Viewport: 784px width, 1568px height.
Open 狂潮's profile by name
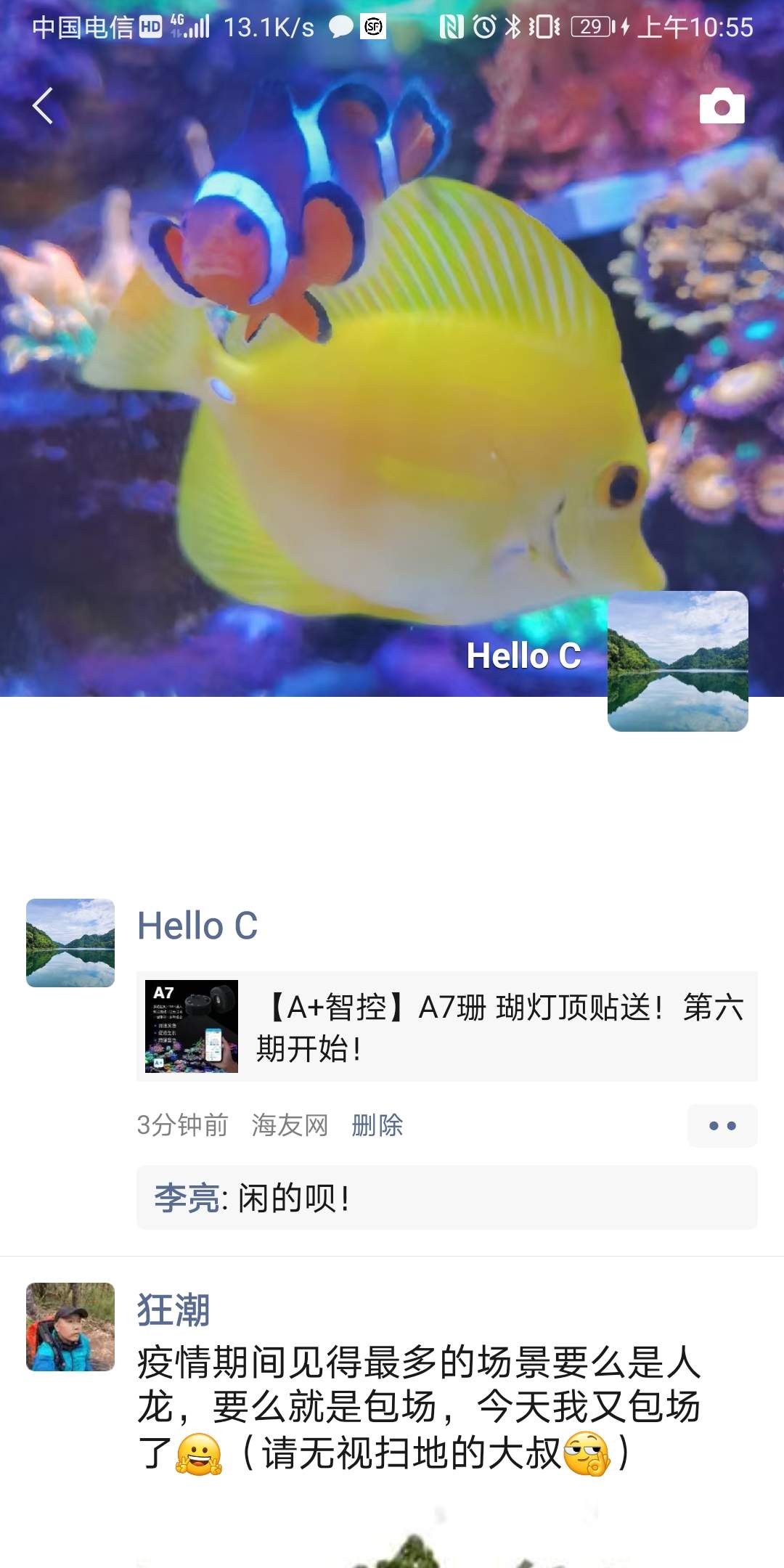coord(173,1310)
